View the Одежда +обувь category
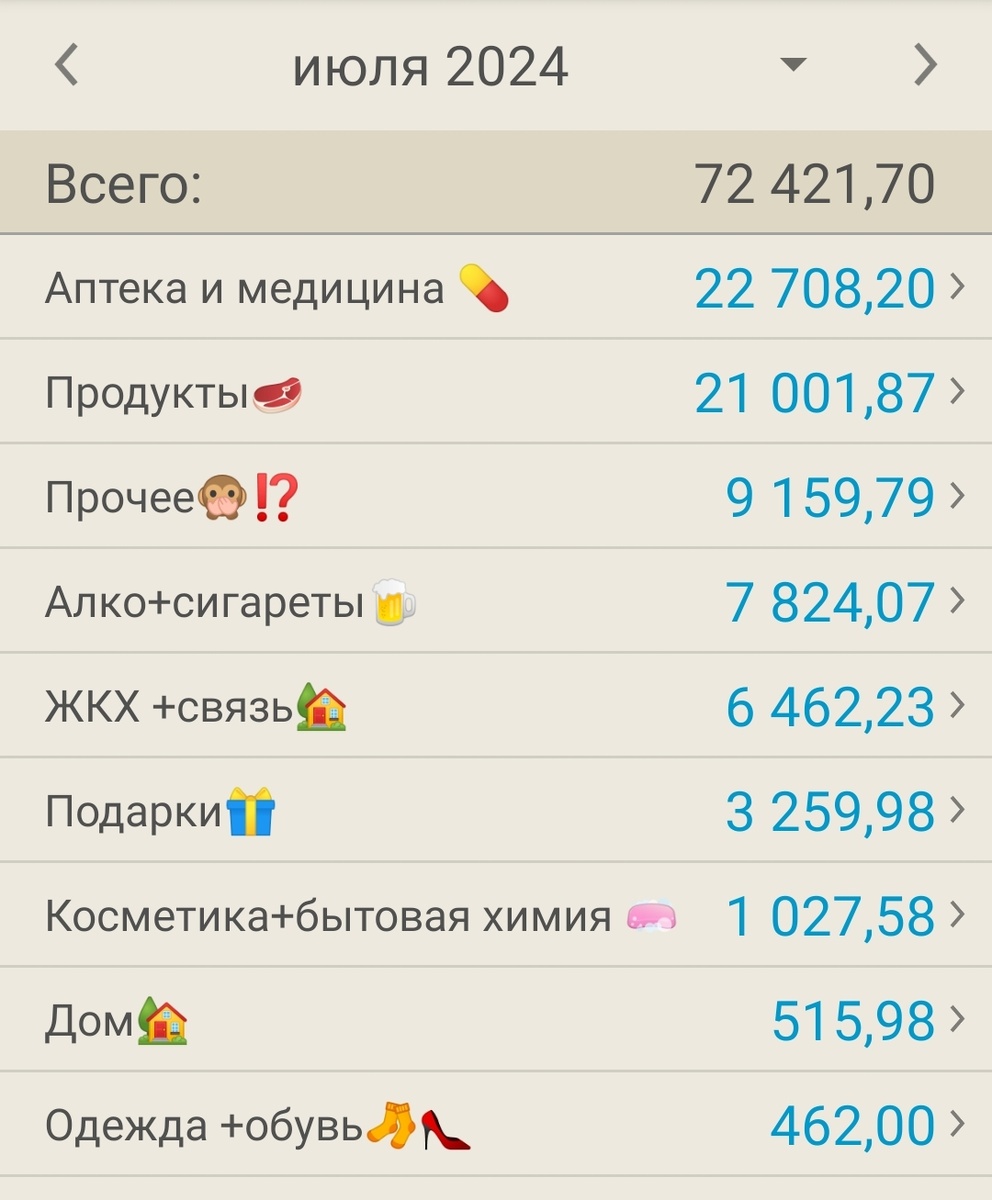Viewport: 992px width, 1200px height. click(496, 1125)
